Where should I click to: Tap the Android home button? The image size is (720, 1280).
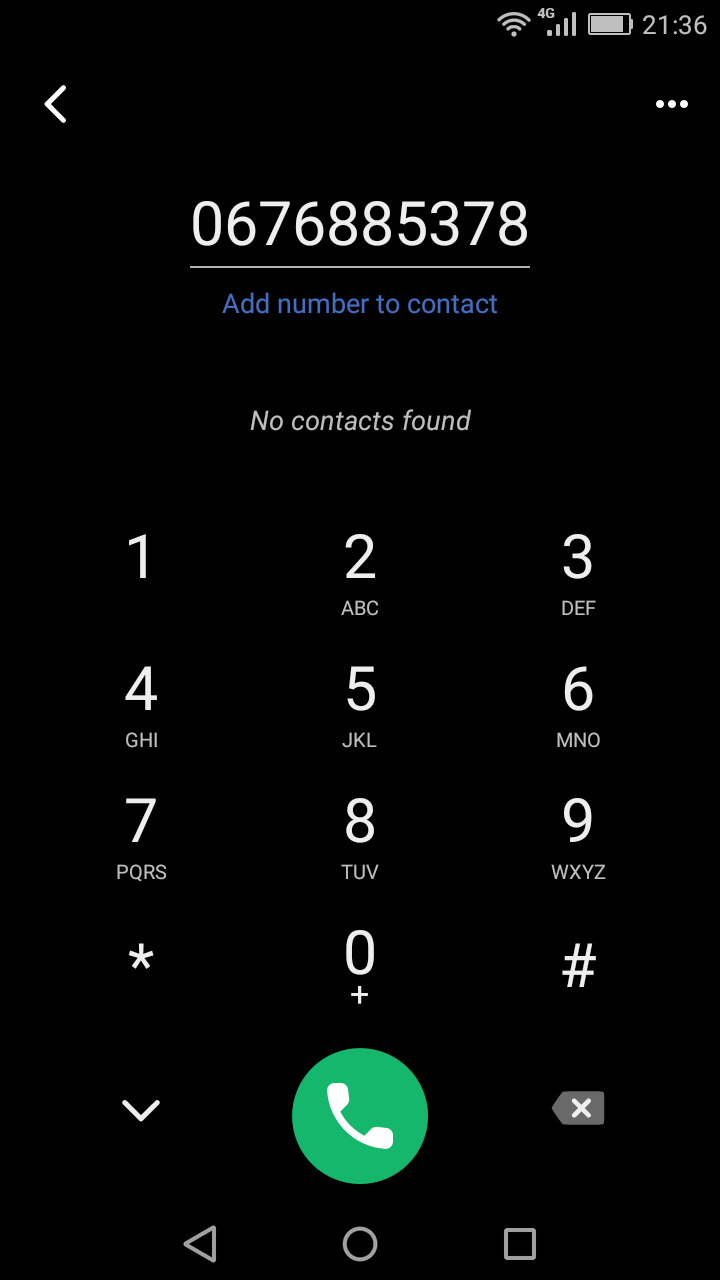(360, 1244)
